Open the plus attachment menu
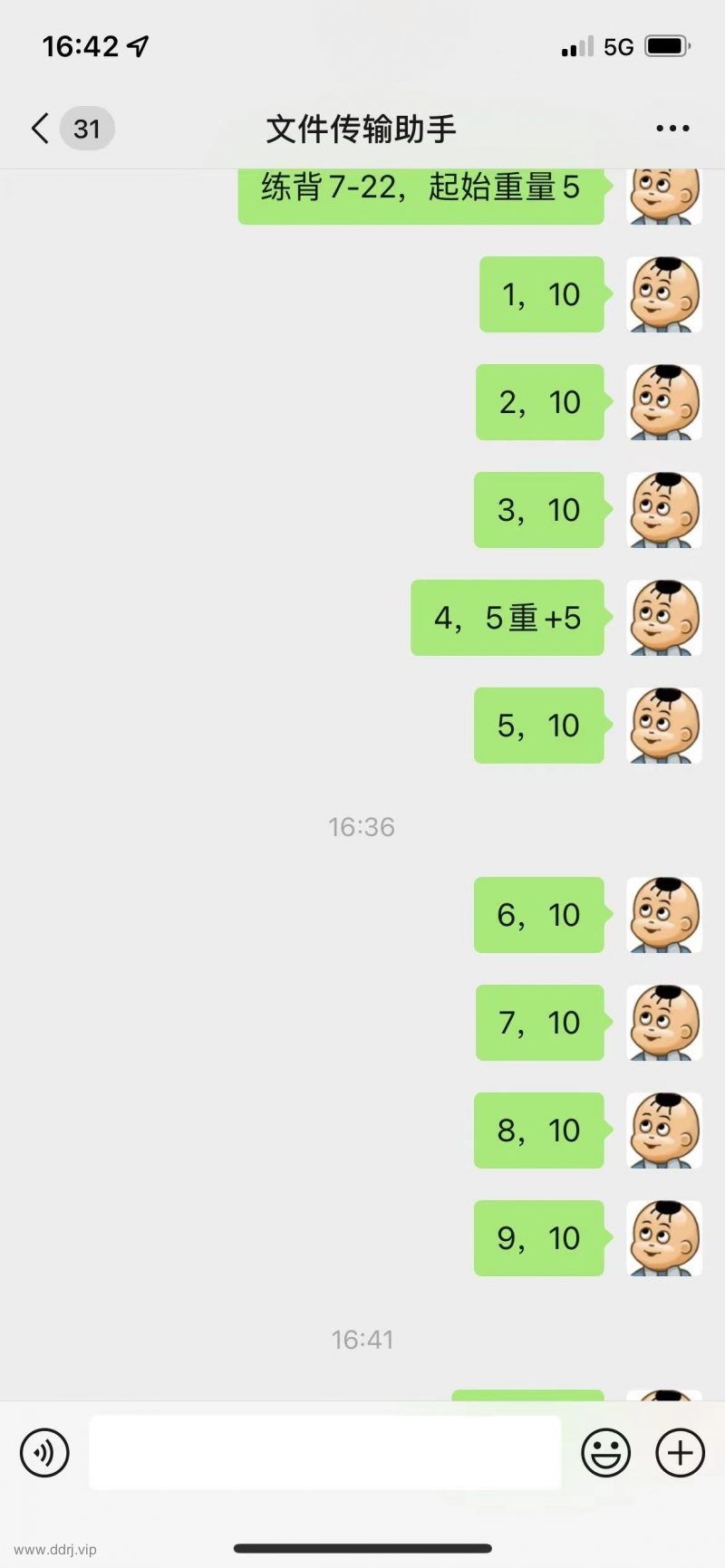The image size is (725, 1568). tap(680, 1453)
